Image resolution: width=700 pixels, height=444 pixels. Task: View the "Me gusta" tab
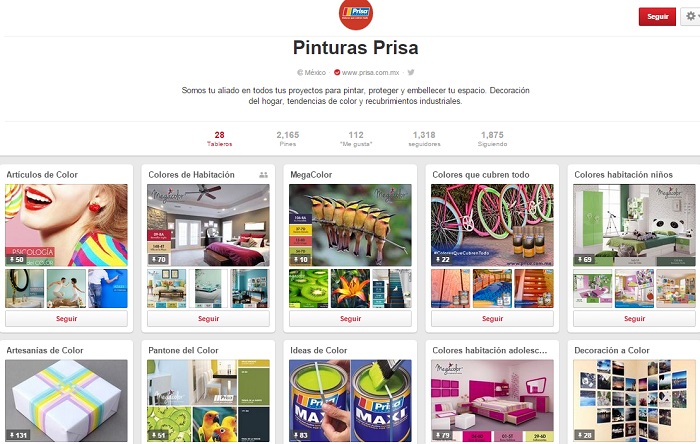click(355, 139)
